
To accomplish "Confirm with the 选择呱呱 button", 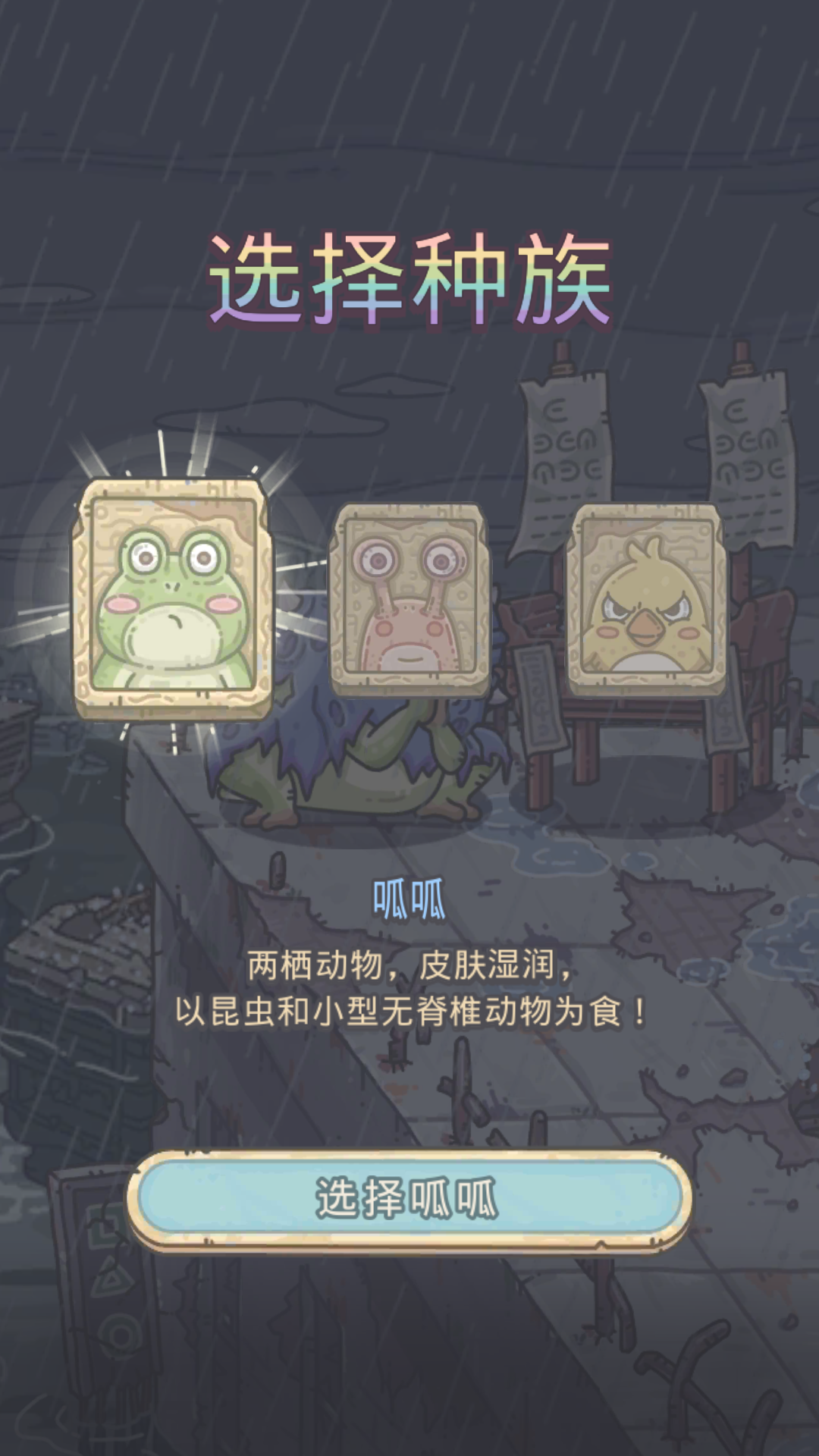I will point(409,1198).
